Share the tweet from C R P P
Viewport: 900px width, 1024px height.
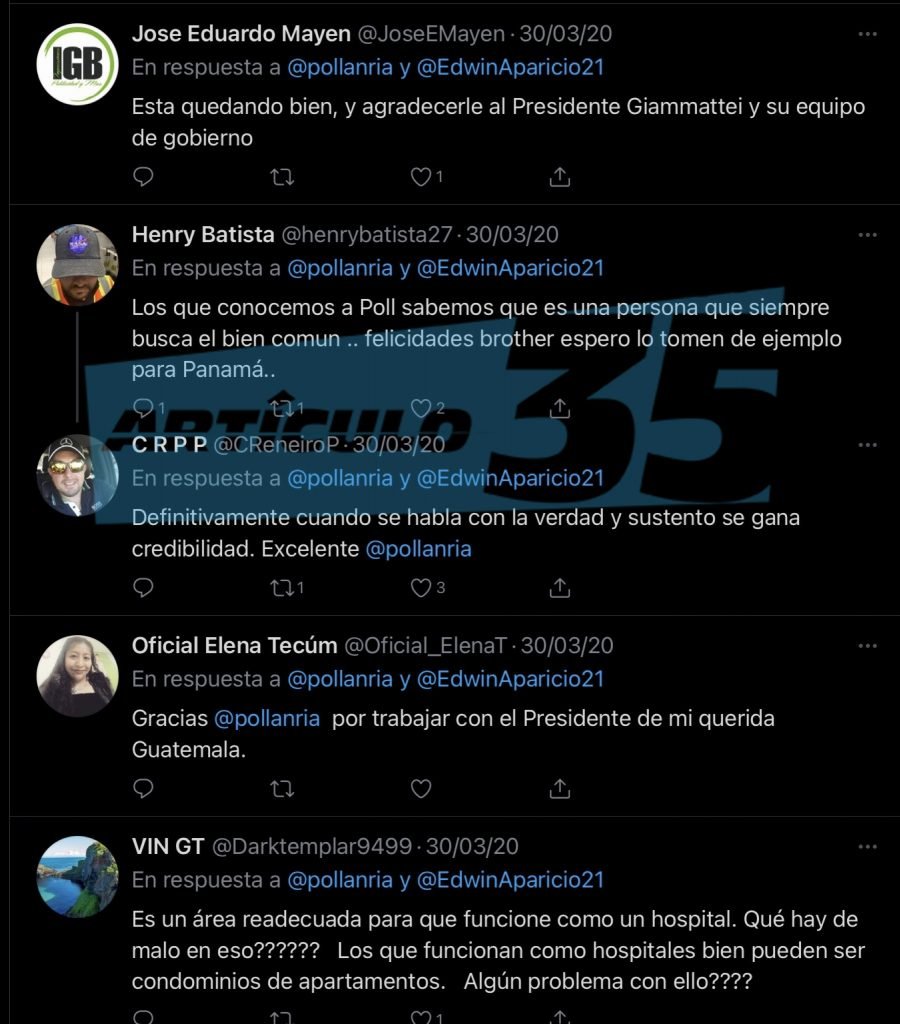560,587
